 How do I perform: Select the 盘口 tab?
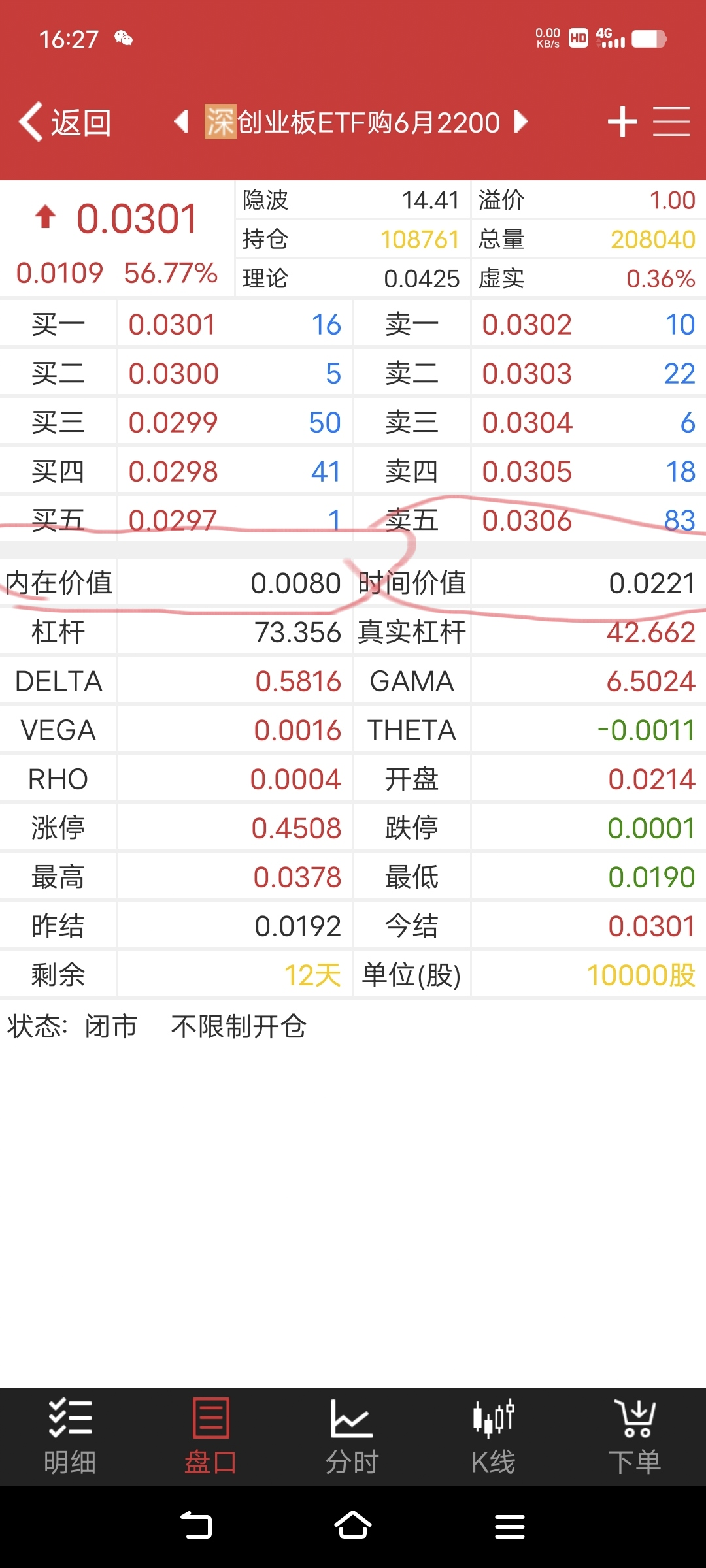coord(210,1436)
